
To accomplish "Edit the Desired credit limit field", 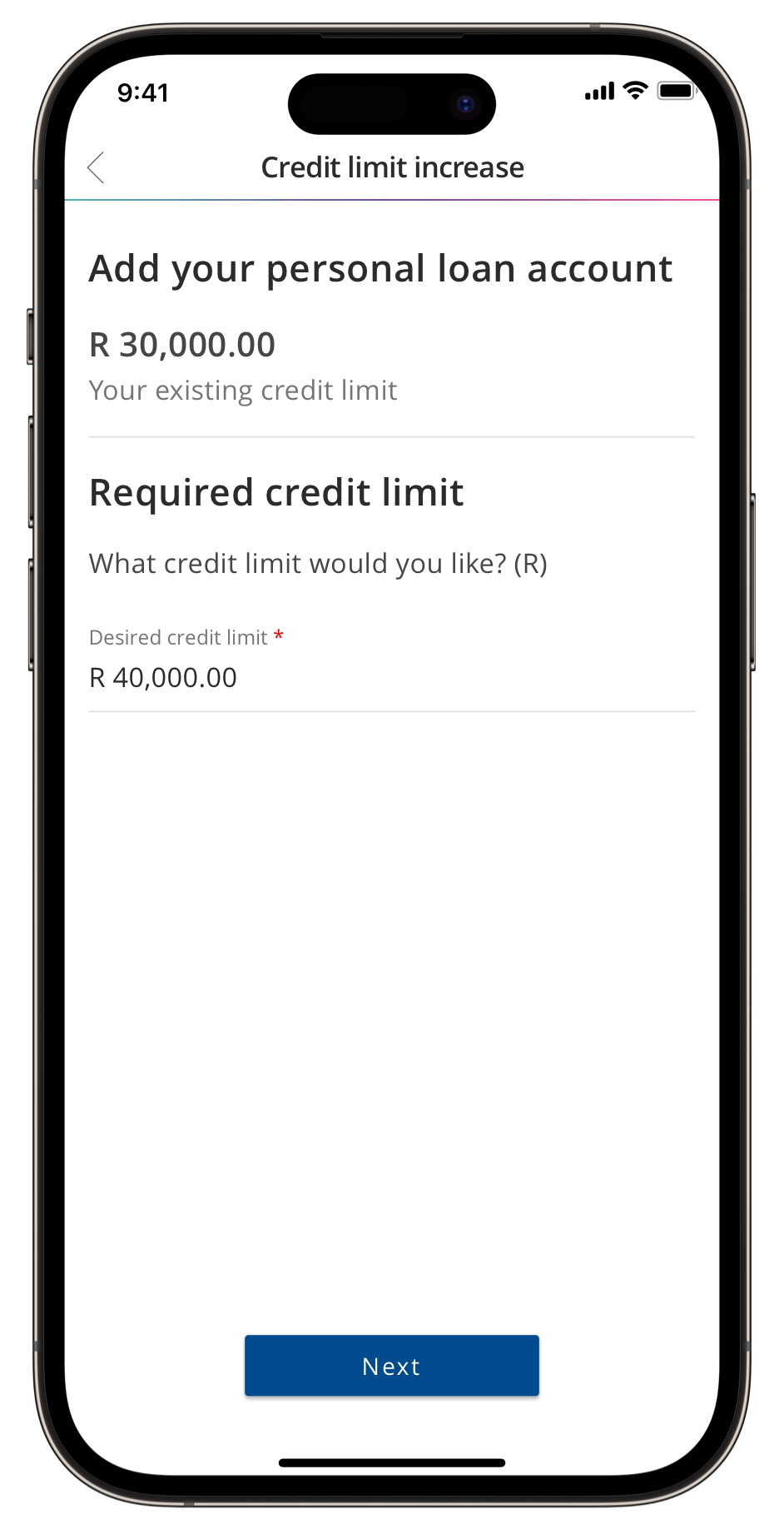I will (x=391, y=678).
